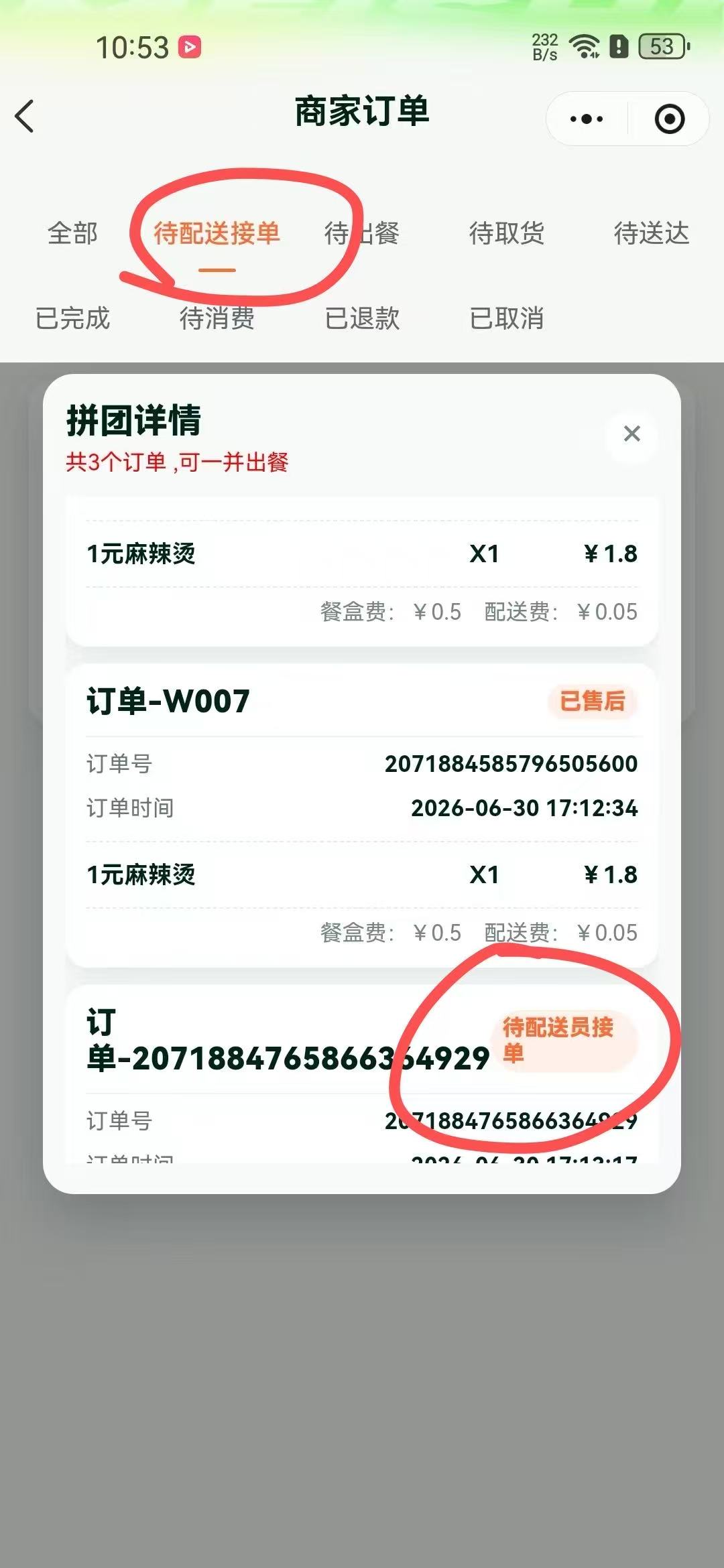Screen dimensions: 724x1568
Task: View the 已完成 orders tab
Action: 72,318
